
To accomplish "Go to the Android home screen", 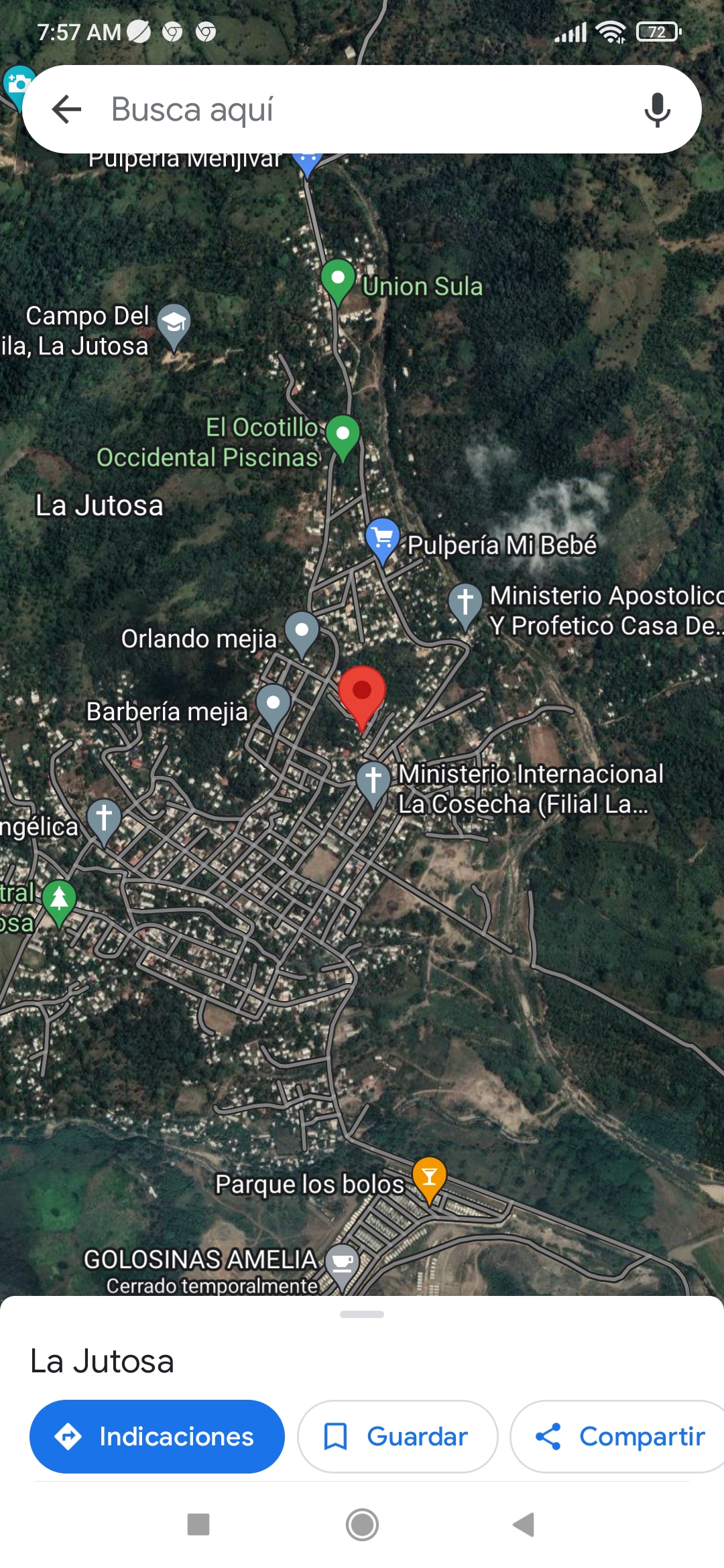I will pos(362,1524).
